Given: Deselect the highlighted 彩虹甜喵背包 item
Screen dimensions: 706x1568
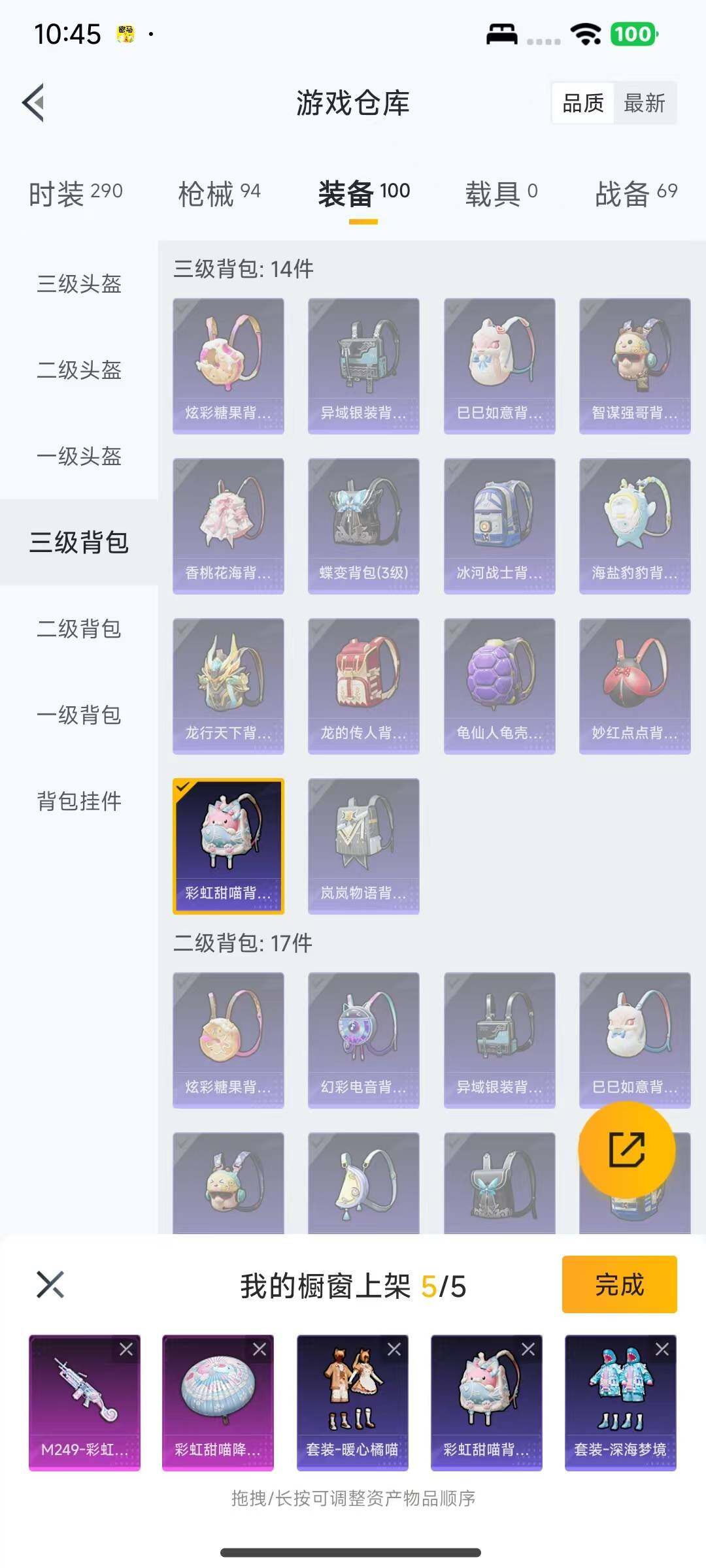Looking at the screenshot, I should [x=228, y=845].
